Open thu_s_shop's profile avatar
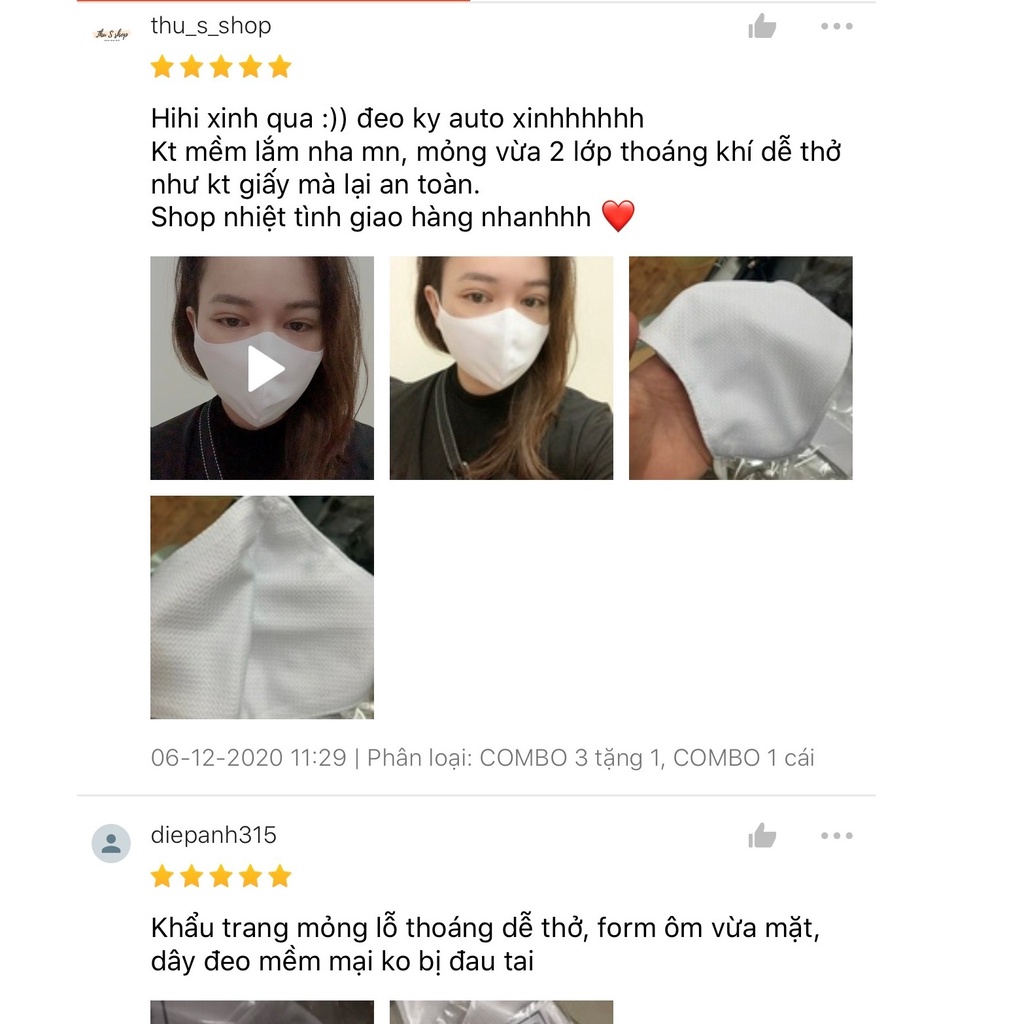The height and width of the screenshot is (1024, 1024). (111, 34)
